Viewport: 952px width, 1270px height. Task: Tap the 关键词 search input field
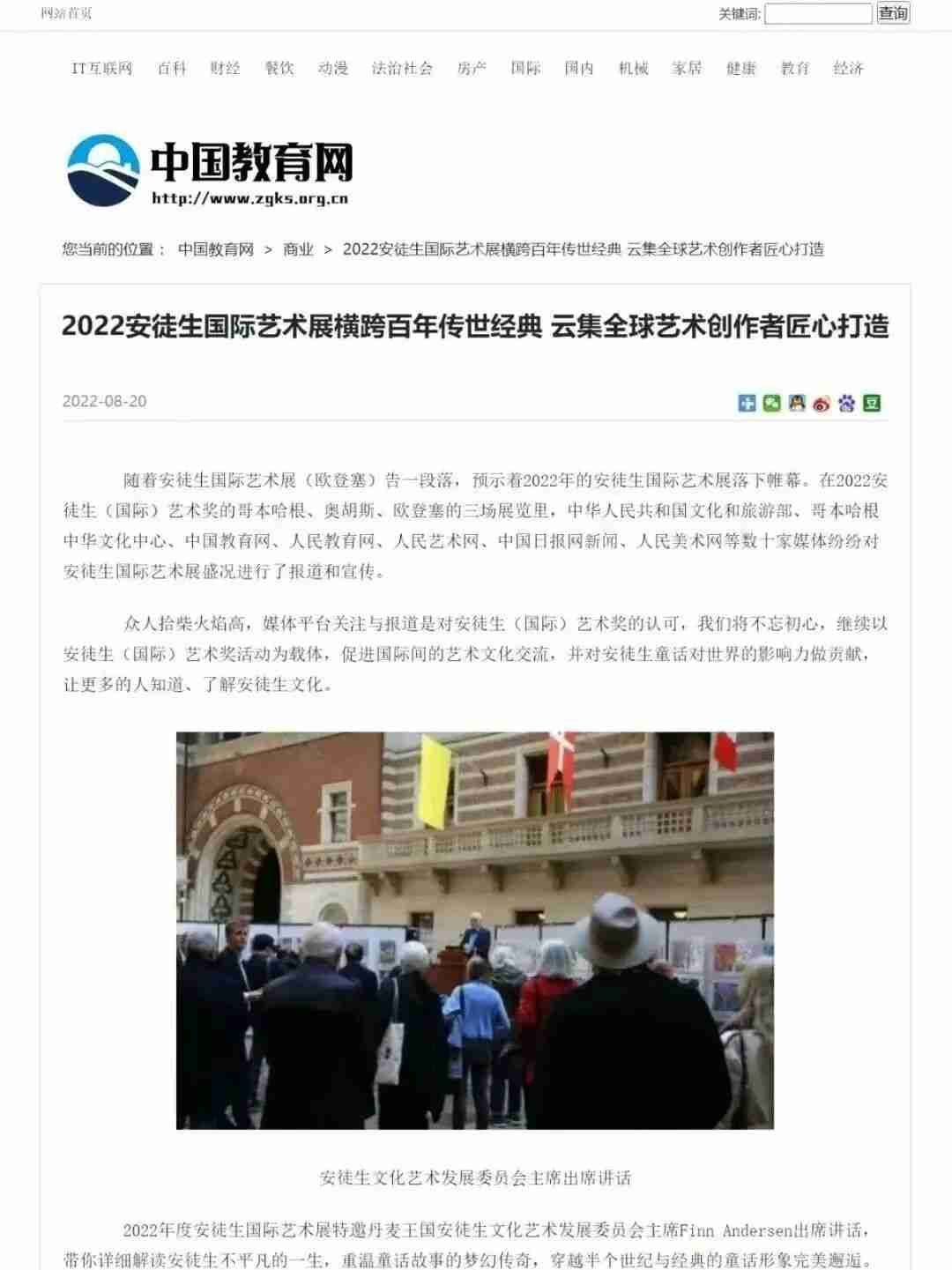[x=818, y=13]
